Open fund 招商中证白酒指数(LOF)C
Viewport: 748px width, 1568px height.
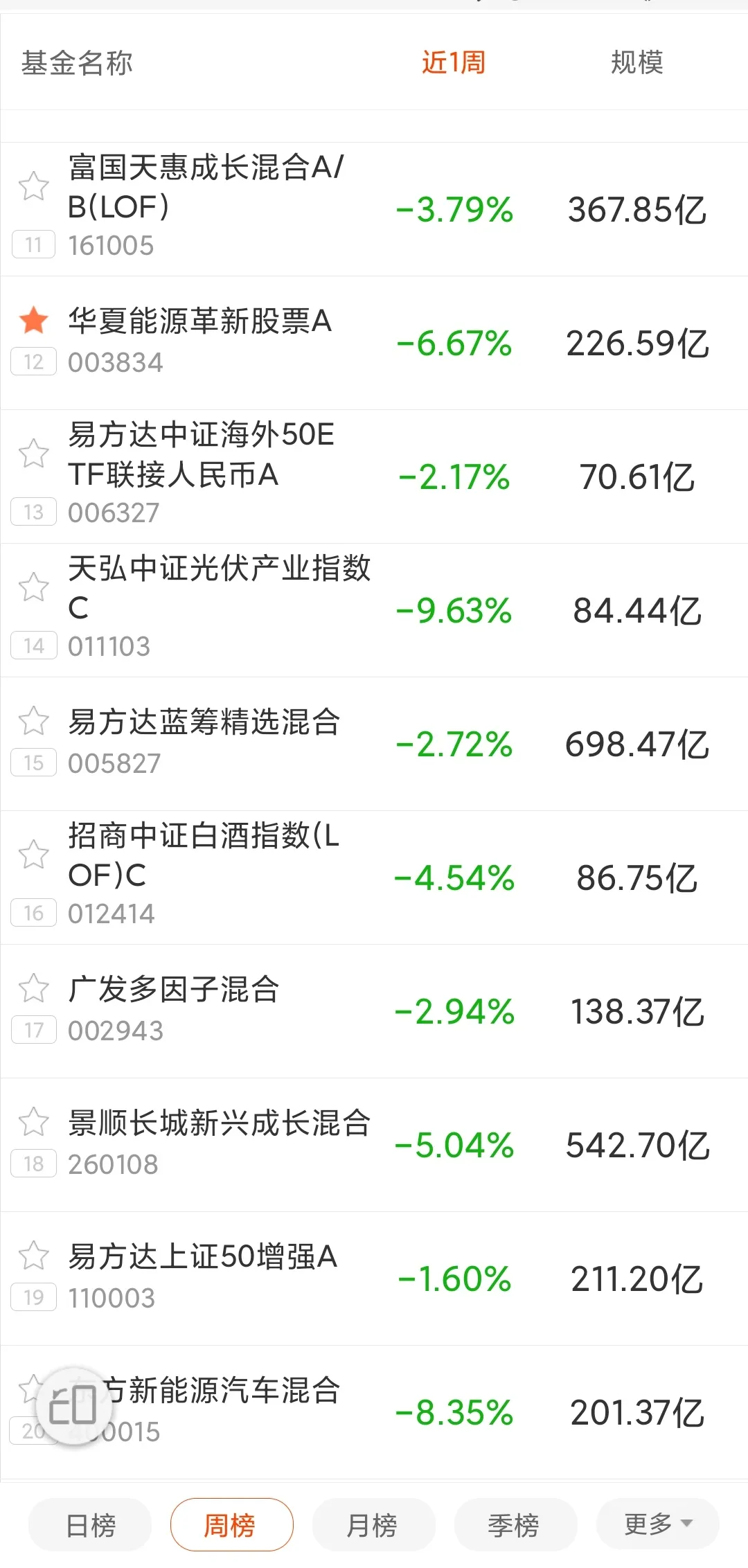click(204, 855)
